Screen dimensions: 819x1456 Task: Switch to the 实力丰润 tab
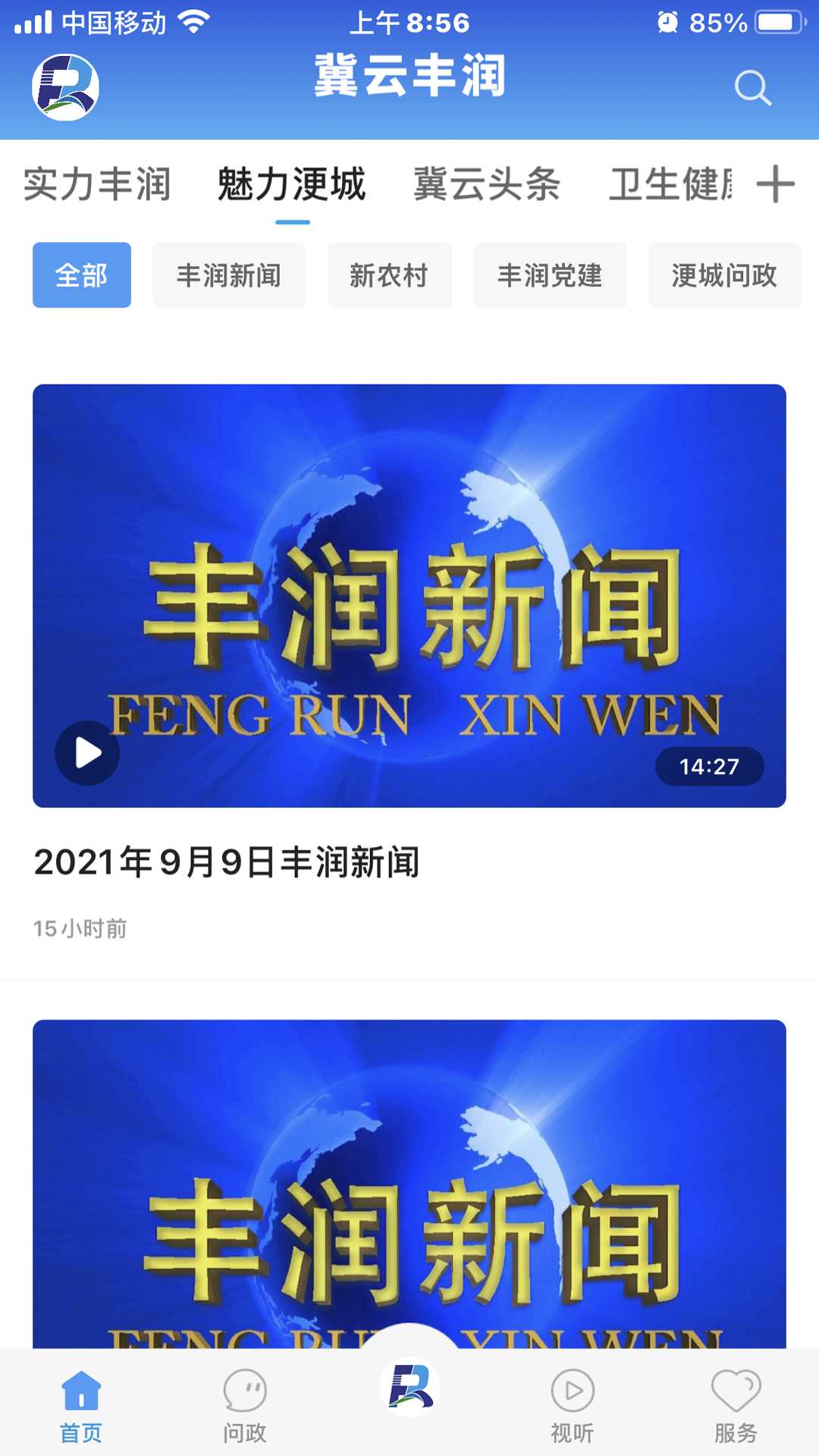97,184
